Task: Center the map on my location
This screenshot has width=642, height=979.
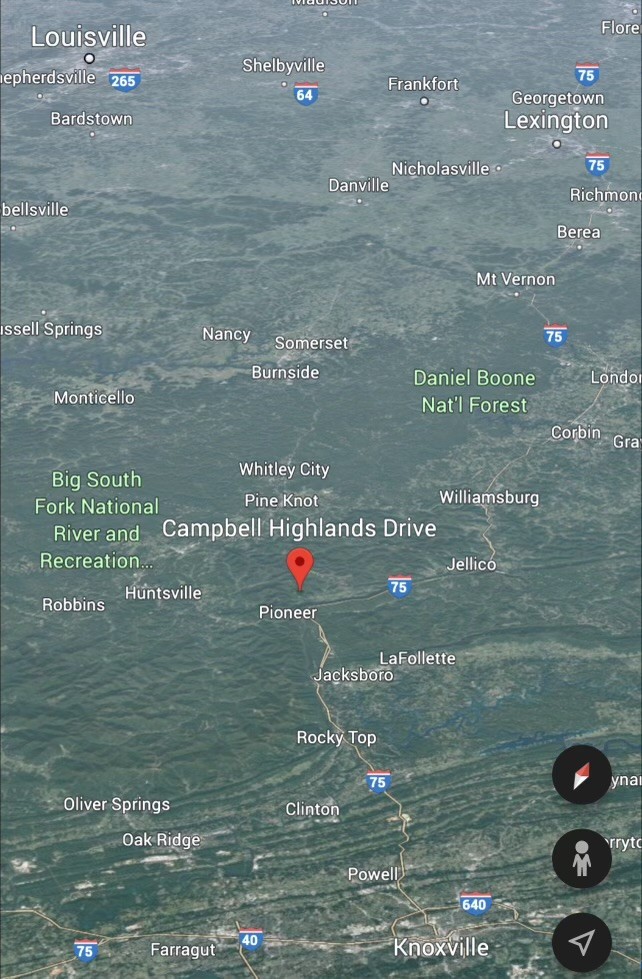Action: [x=581, y=941]
